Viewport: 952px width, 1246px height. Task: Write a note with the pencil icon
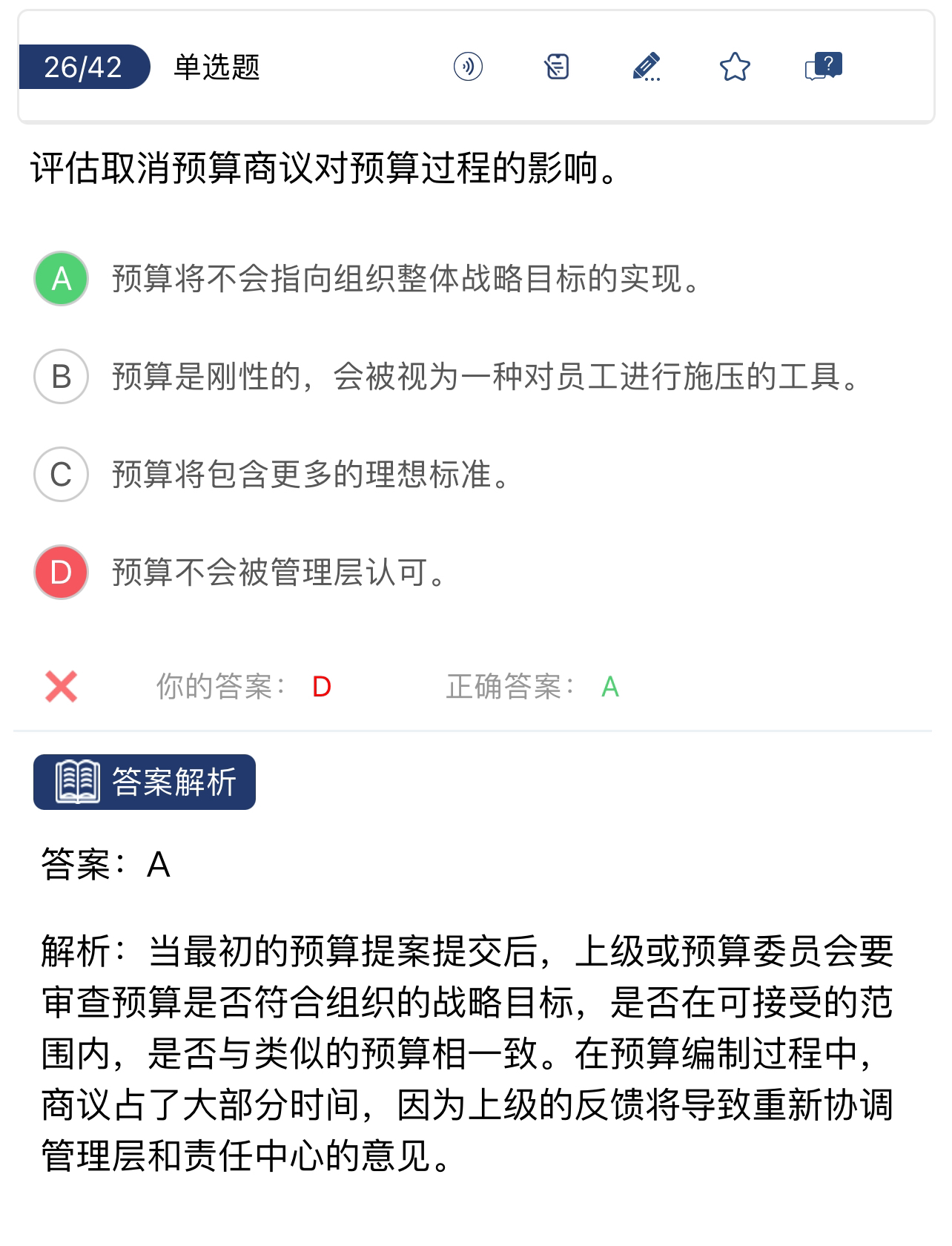click(647, 67)
